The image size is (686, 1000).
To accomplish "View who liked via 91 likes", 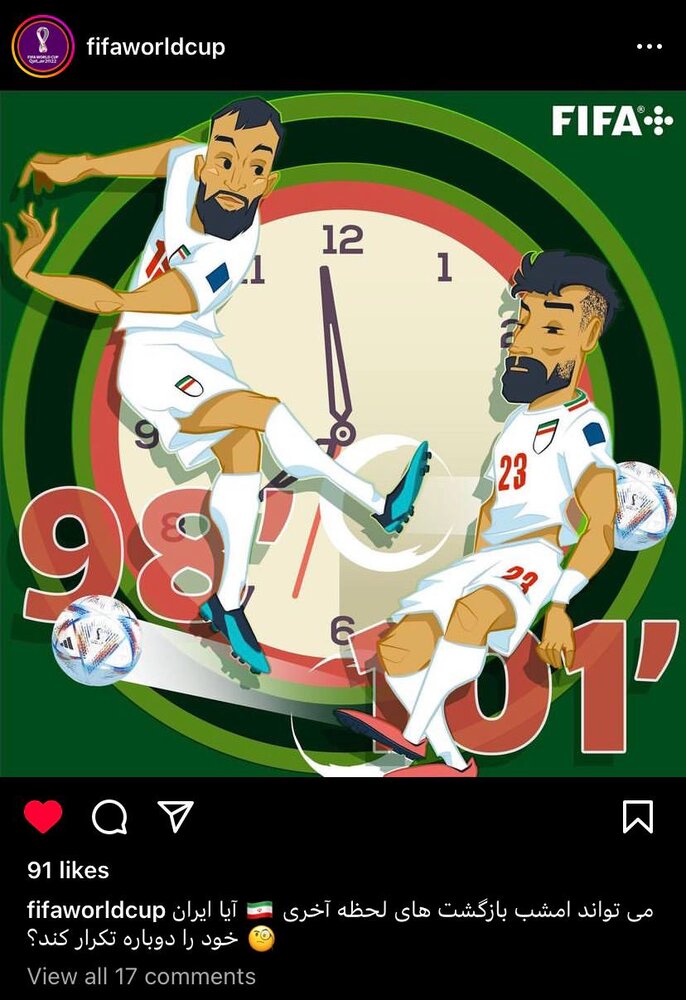I will tap(68, 870).
